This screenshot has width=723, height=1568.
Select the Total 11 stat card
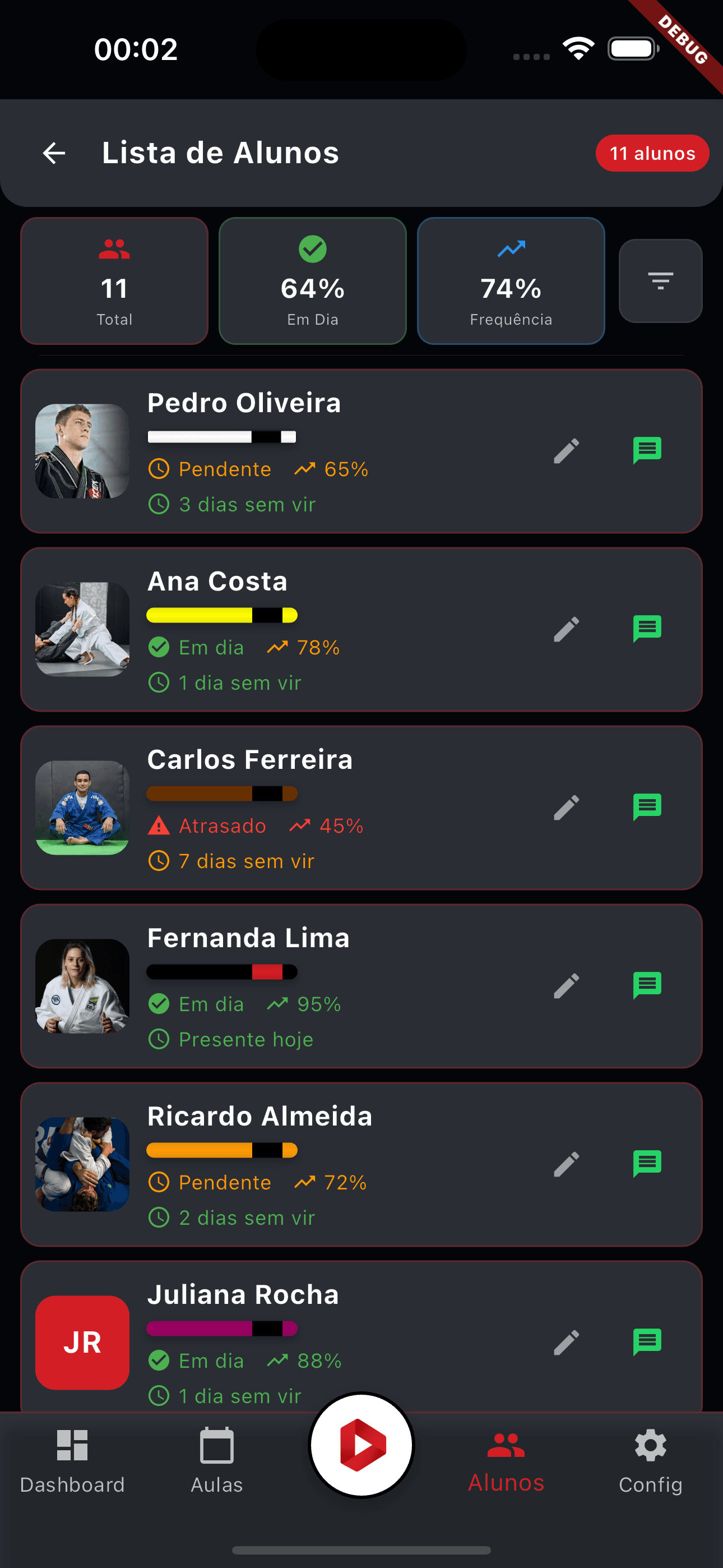[x=114, y=281]
